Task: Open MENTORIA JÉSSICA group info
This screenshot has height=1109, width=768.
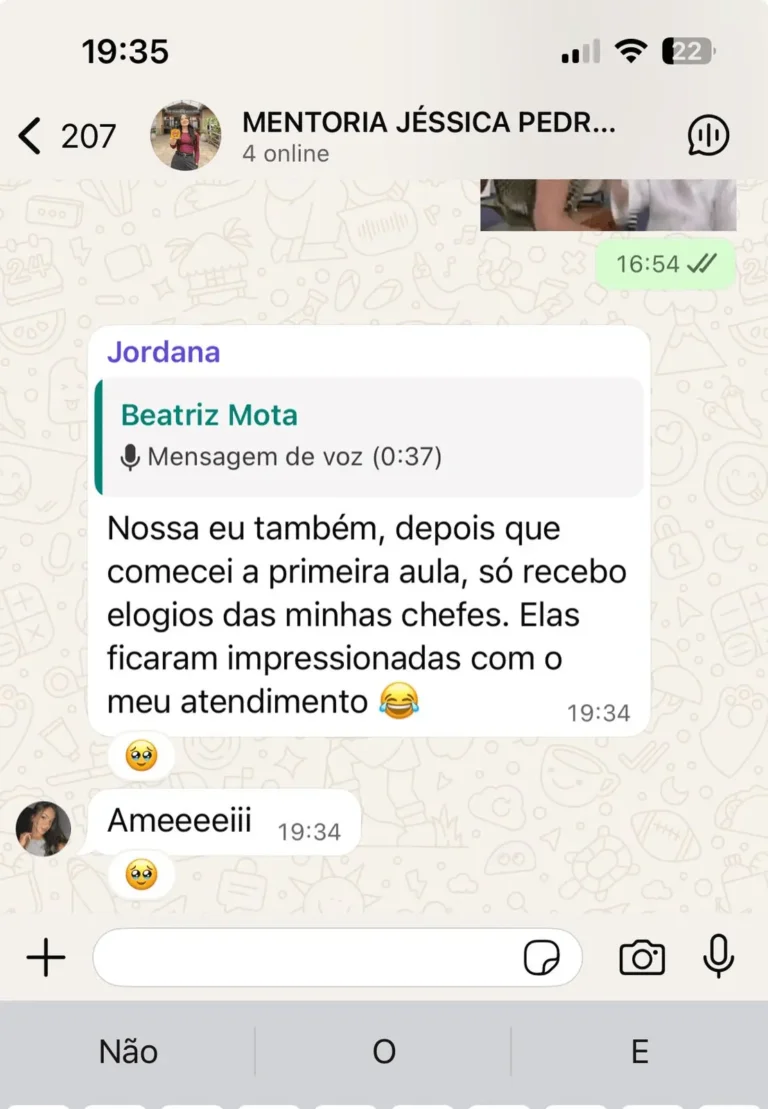Action: (x=428, y=135)
